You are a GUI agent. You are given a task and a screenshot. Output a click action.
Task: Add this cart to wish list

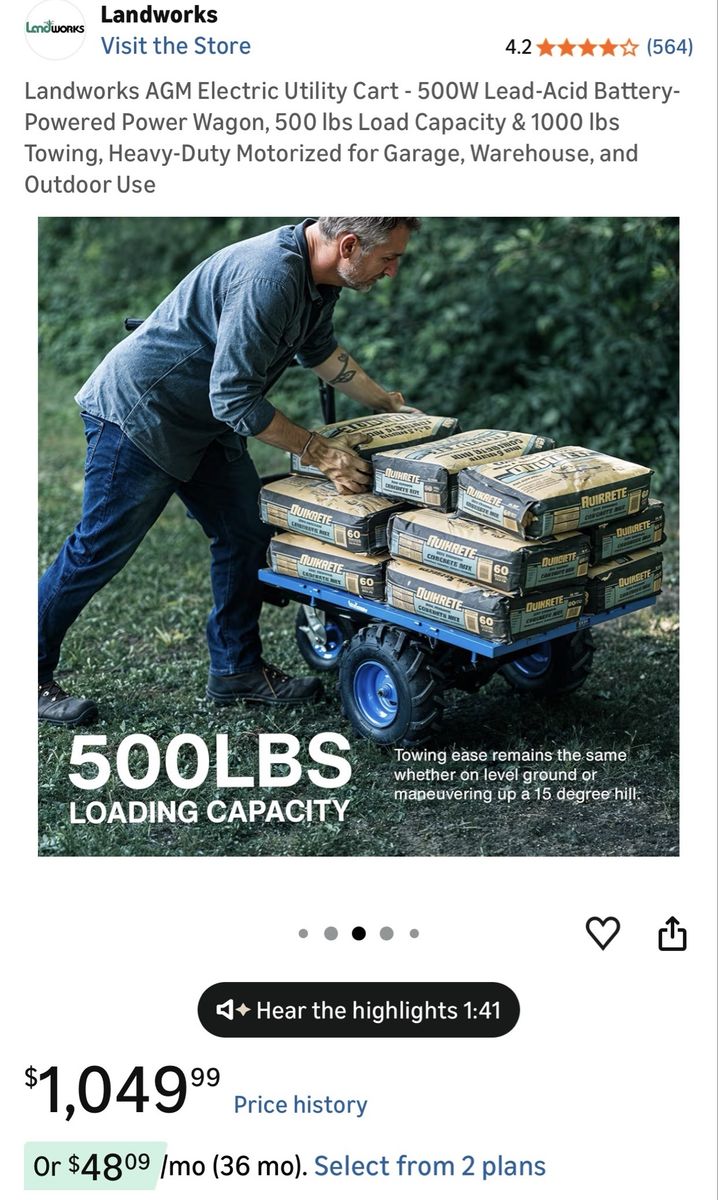pos(602,933)
